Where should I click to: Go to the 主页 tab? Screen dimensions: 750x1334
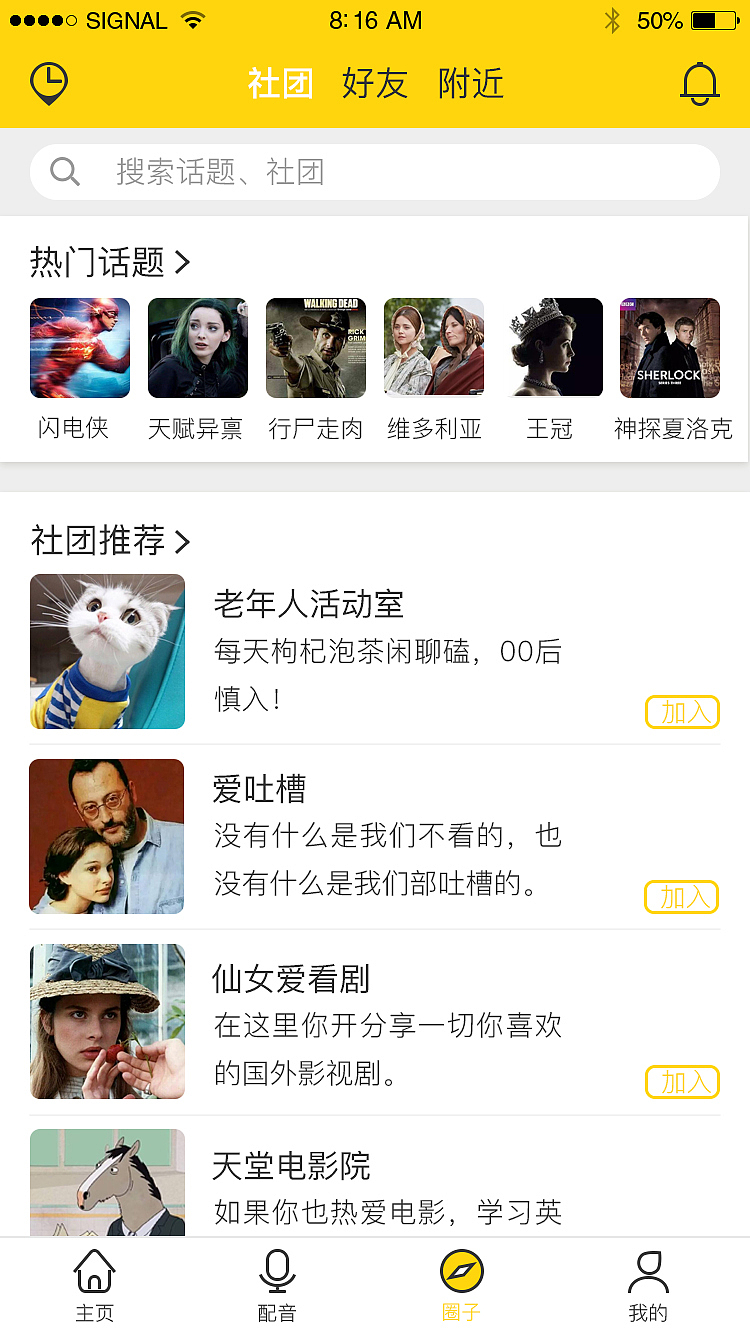coord(94,1286)
